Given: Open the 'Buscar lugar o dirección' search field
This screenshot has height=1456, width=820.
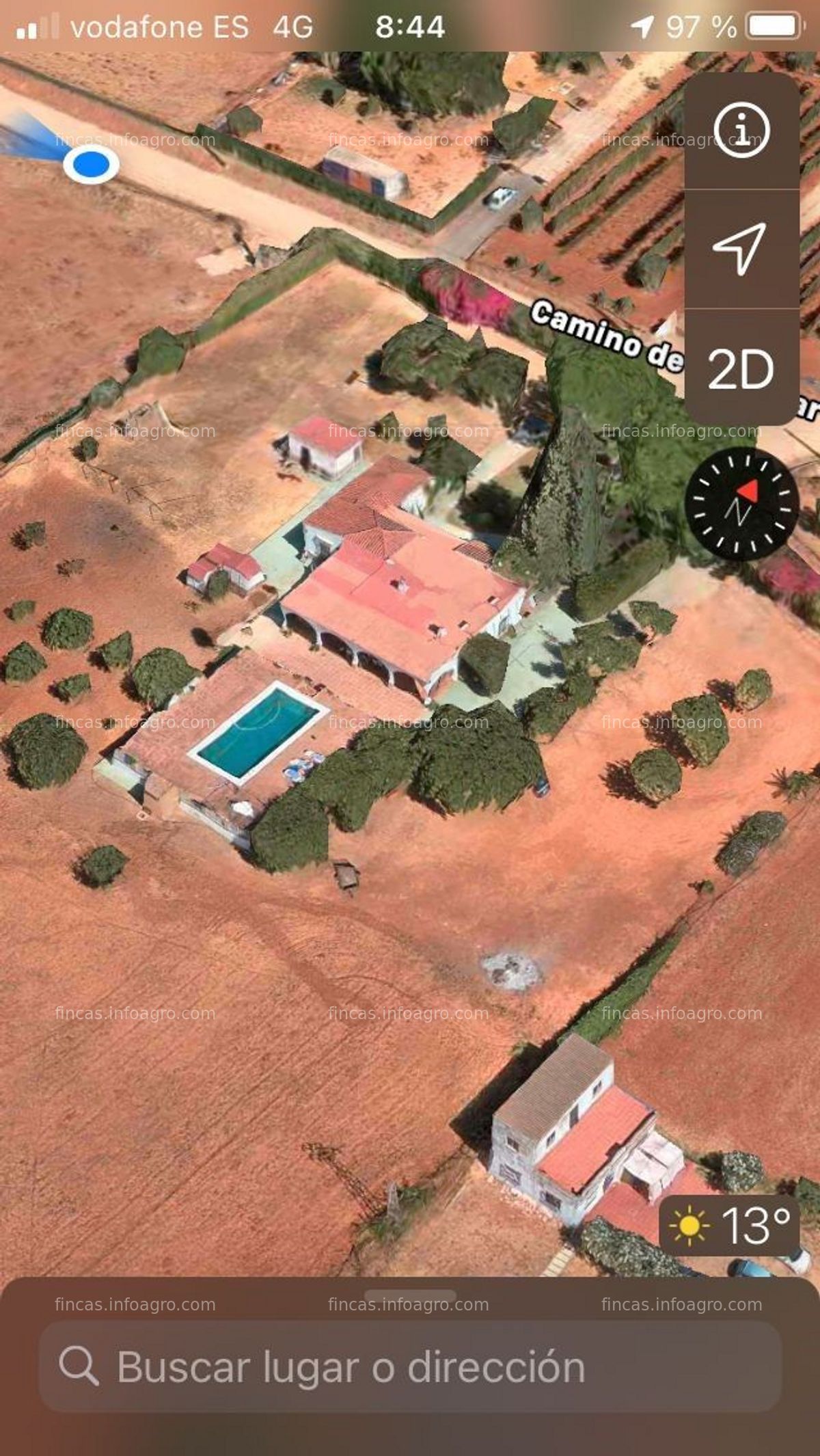Looking at the screenshot, I should [x=410, y=1367].
